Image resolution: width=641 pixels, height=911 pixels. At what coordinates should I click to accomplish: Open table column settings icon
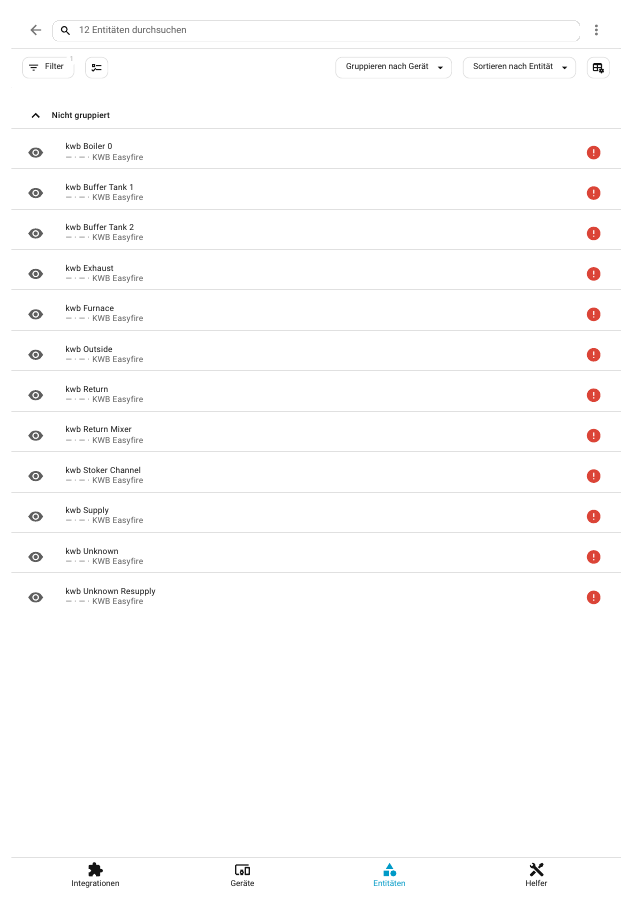click(x=598, y=67)
